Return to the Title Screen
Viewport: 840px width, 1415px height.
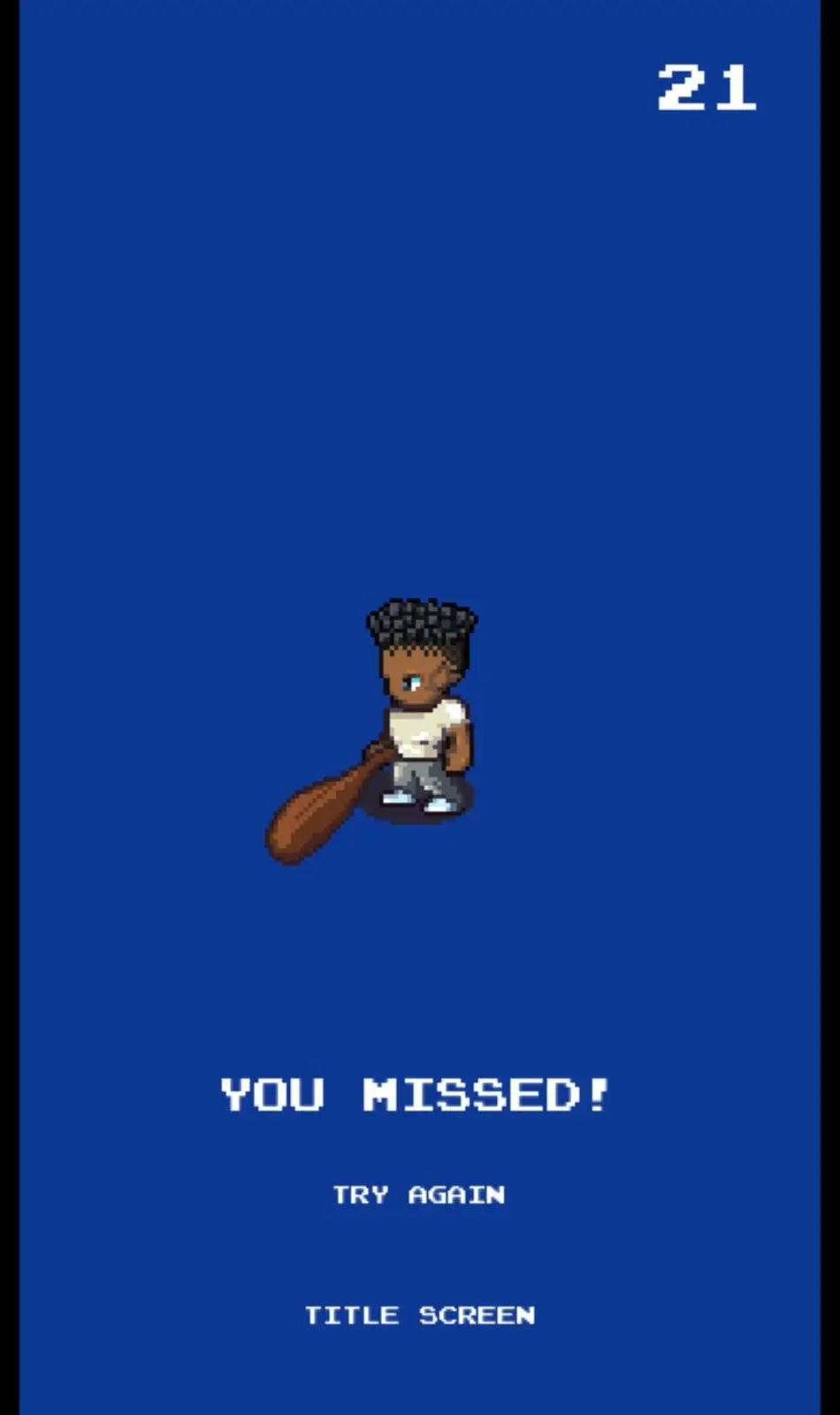tap(420, 1315)
